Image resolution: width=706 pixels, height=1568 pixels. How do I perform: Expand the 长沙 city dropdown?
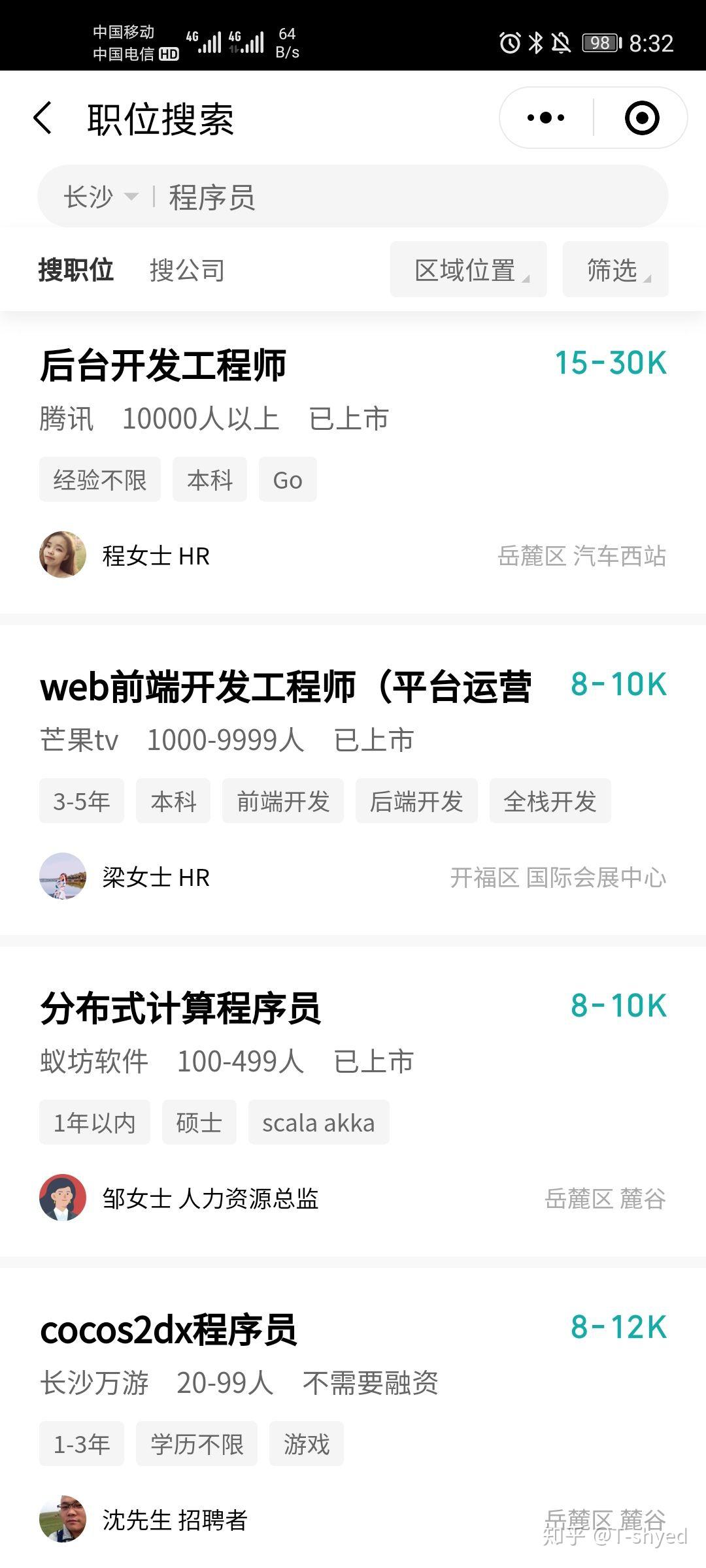pyautogui.click(x=100, y=197)
